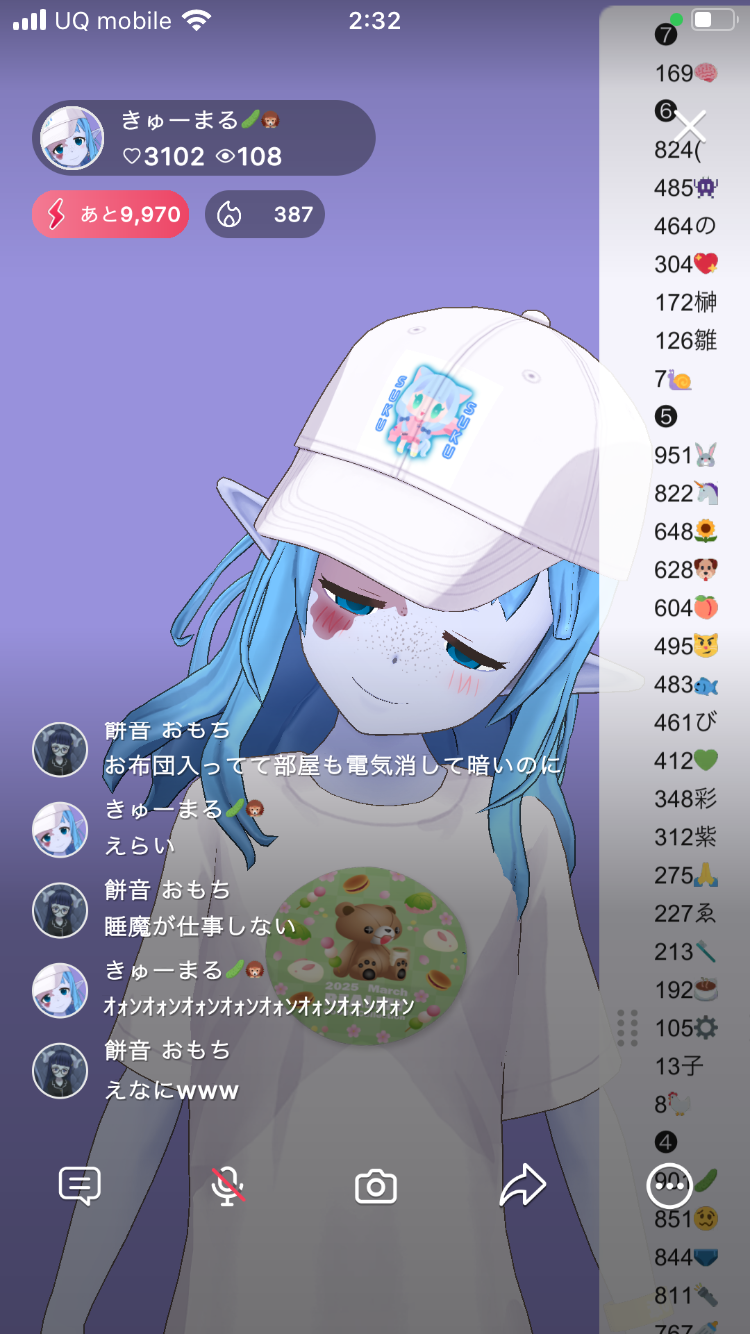Image resolution: width=750 pixels, height=1334 pixels.
Task: Close the live stream with the X
Action: pos(690,127)
